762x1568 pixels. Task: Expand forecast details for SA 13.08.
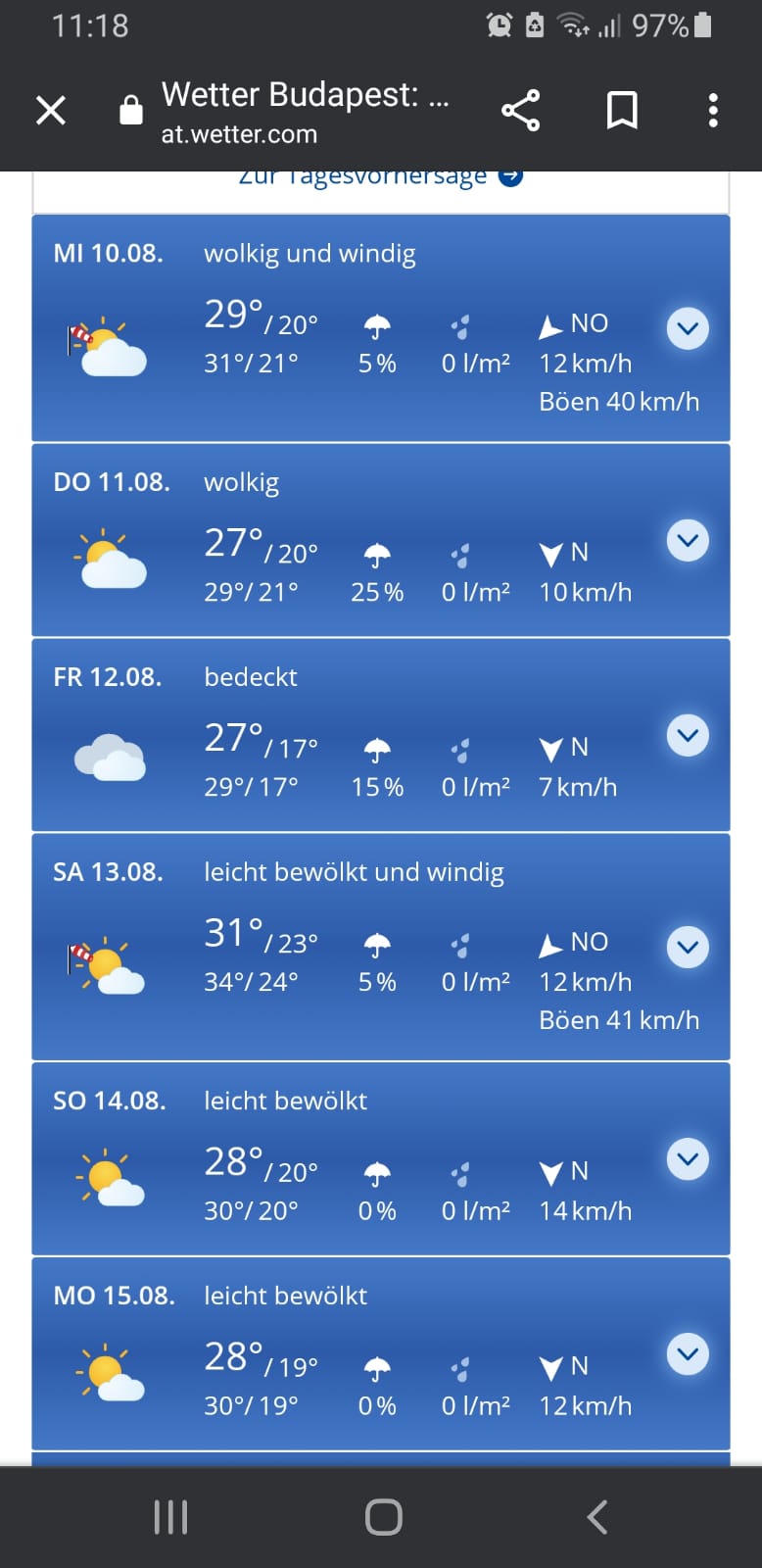coord(688,947)
